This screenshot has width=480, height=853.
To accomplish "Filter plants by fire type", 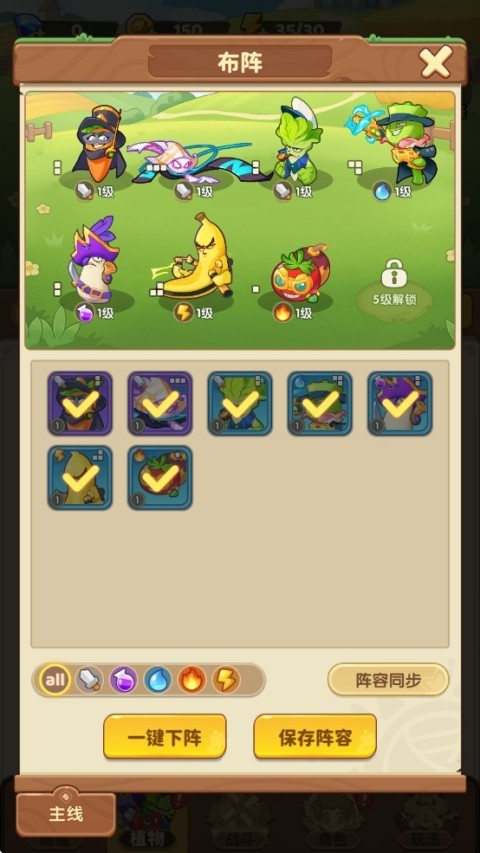I will (192, 679).
